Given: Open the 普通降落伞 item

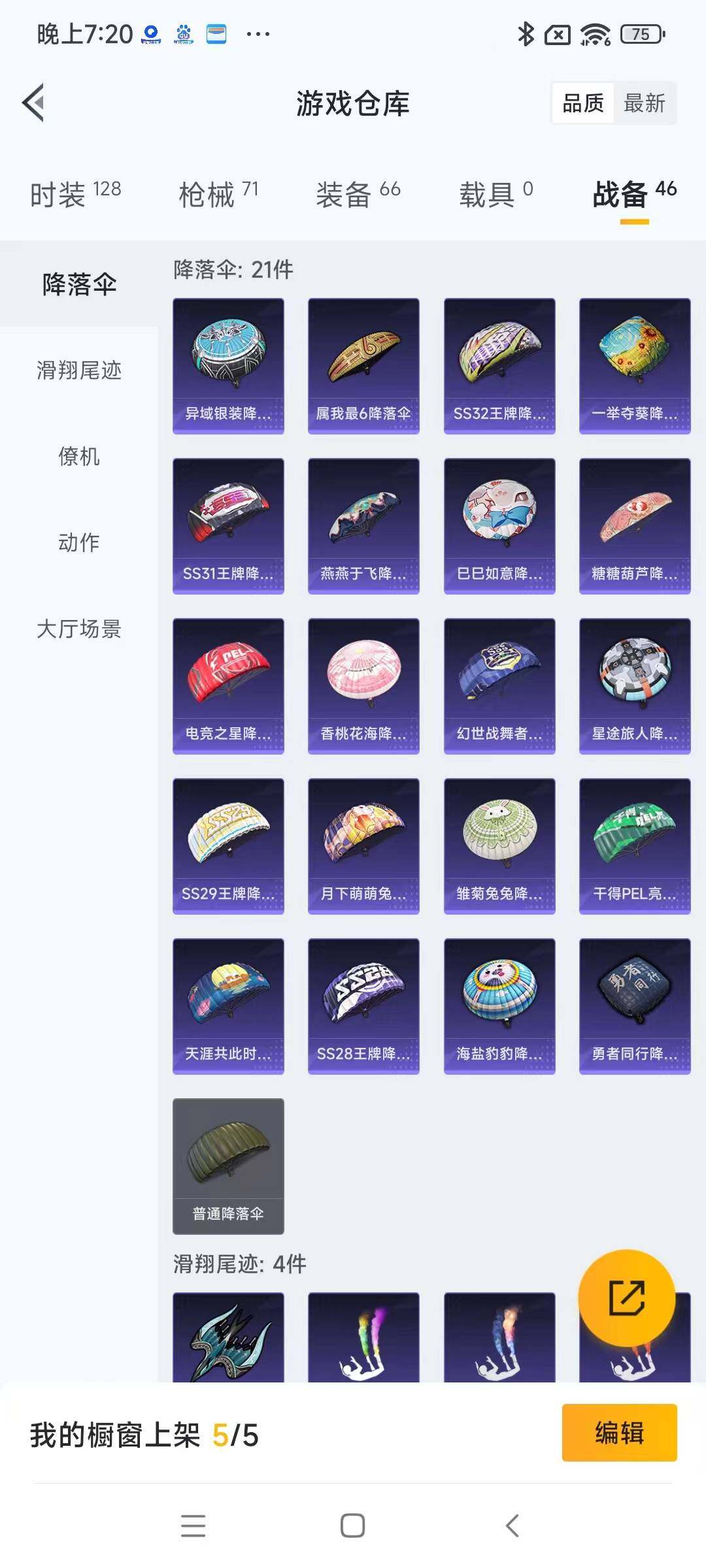Looking at the screenshot, I should [228, 1166].
